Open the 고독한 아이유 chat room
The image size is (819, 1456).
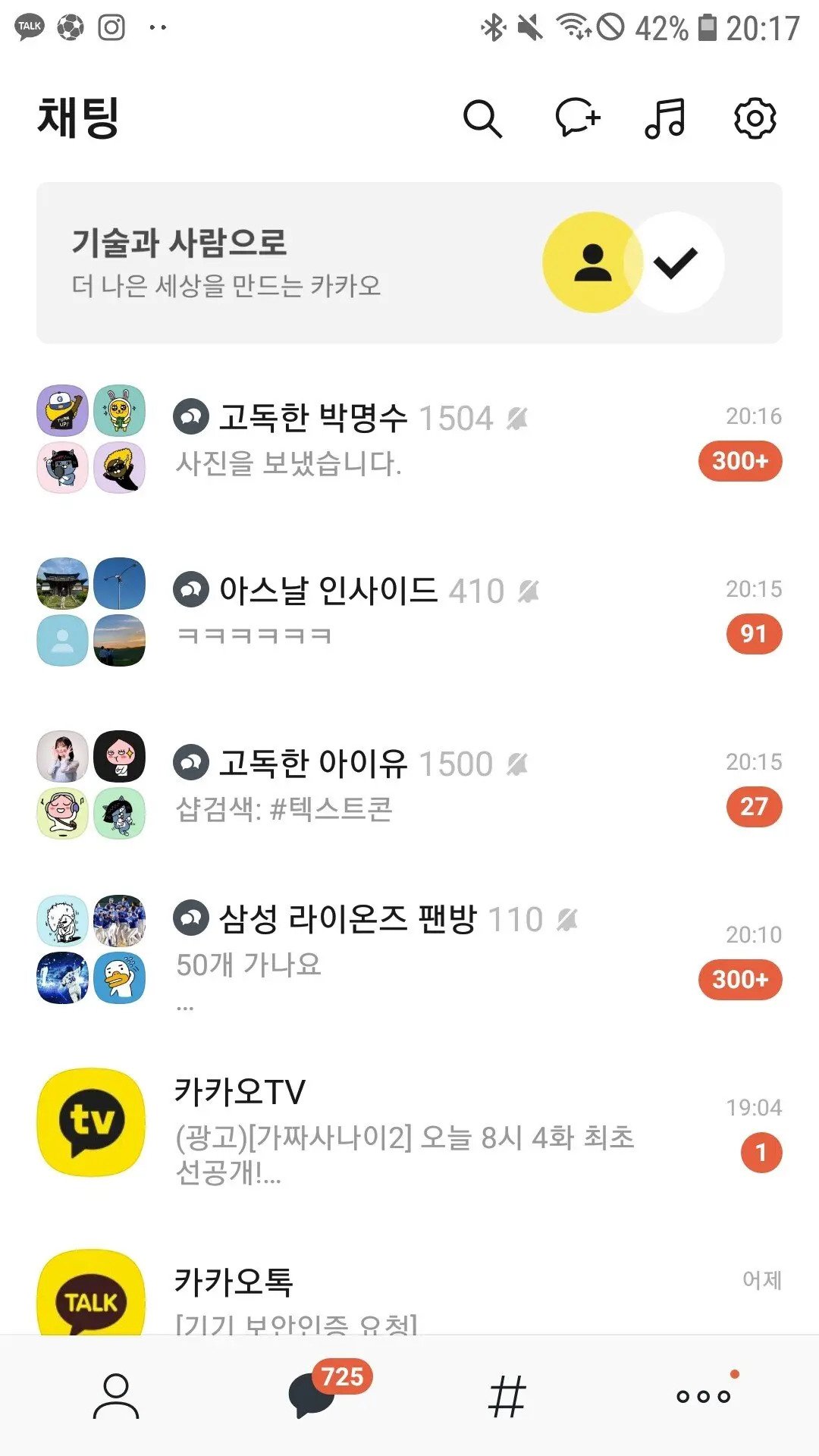click(x=409, y=785)
